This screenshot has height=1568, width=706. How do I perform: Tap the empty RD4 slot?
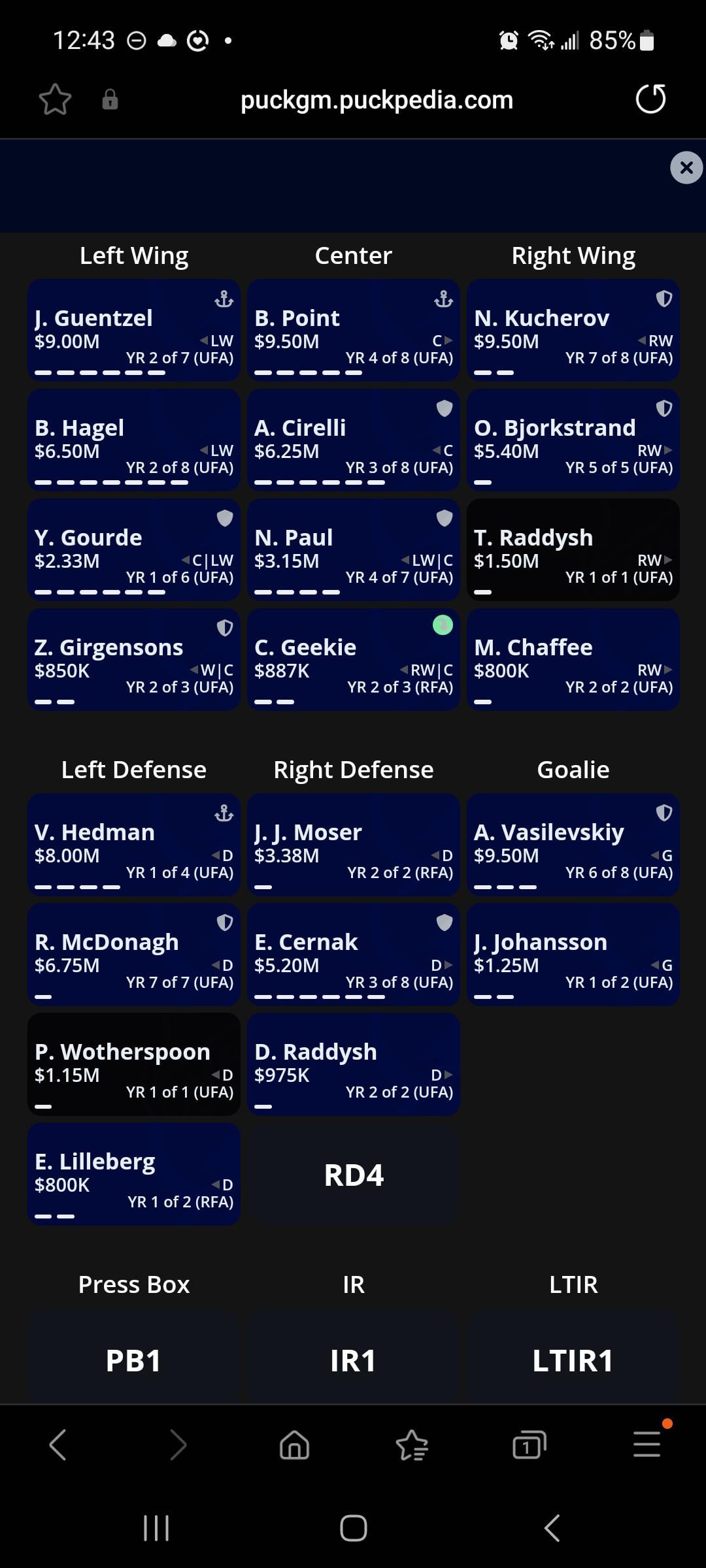353,1175
